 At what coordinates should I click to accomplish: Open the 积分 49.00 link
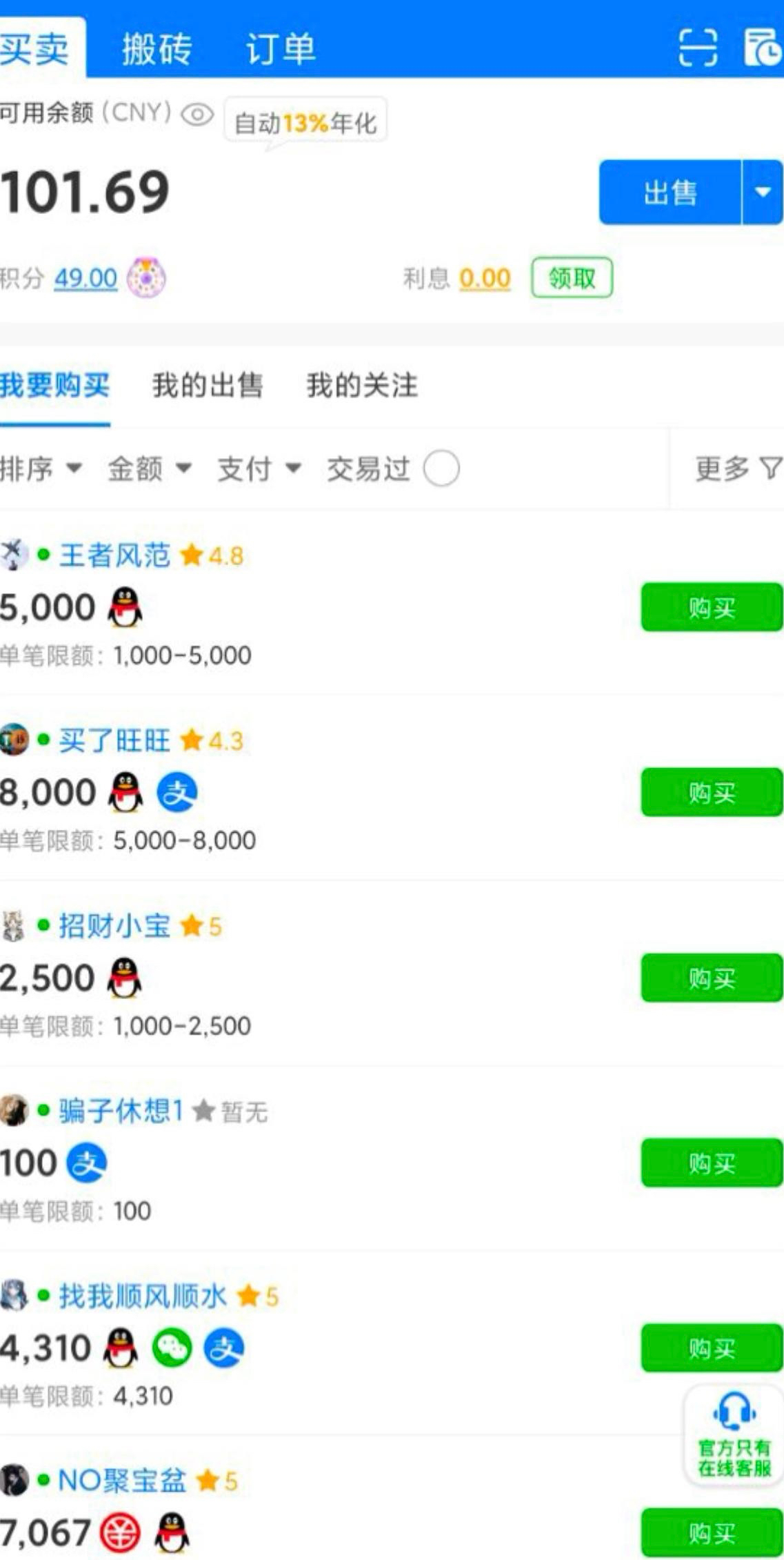point(86,278)
